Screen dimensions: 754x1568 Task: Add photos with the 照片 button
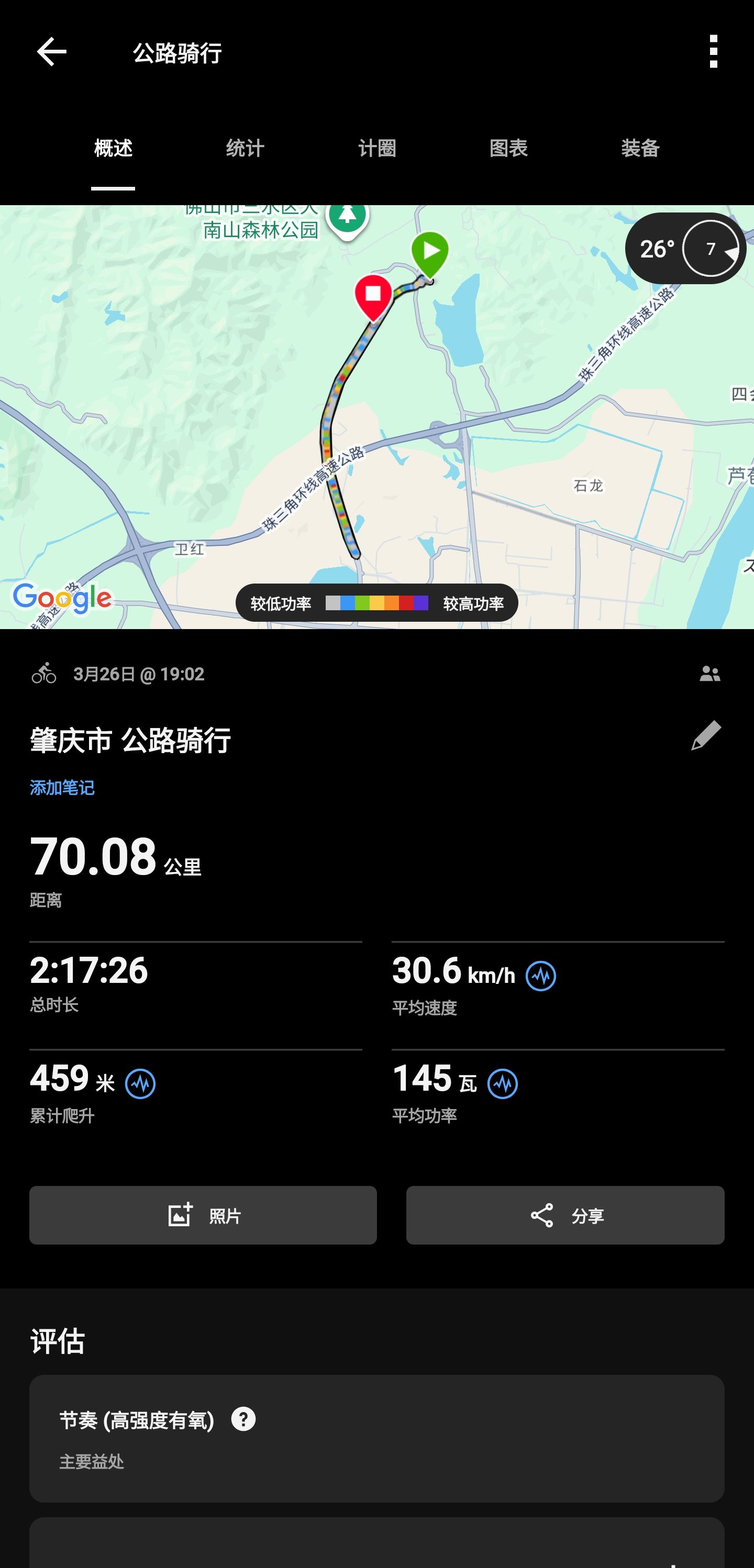click(x=203, y=1215)
